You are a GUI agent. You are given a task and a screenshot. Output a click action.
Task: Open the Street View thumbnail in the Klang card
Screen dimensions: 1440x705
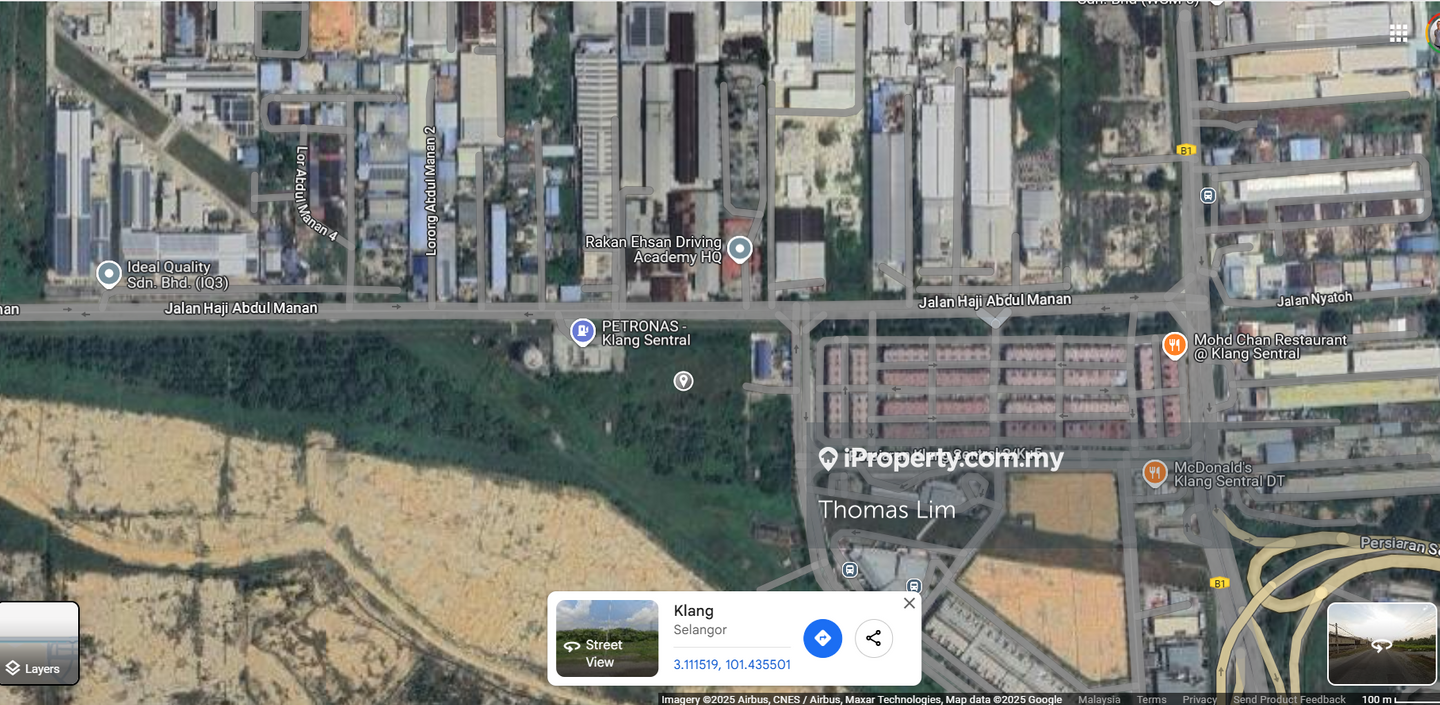[x=607, y=638]
